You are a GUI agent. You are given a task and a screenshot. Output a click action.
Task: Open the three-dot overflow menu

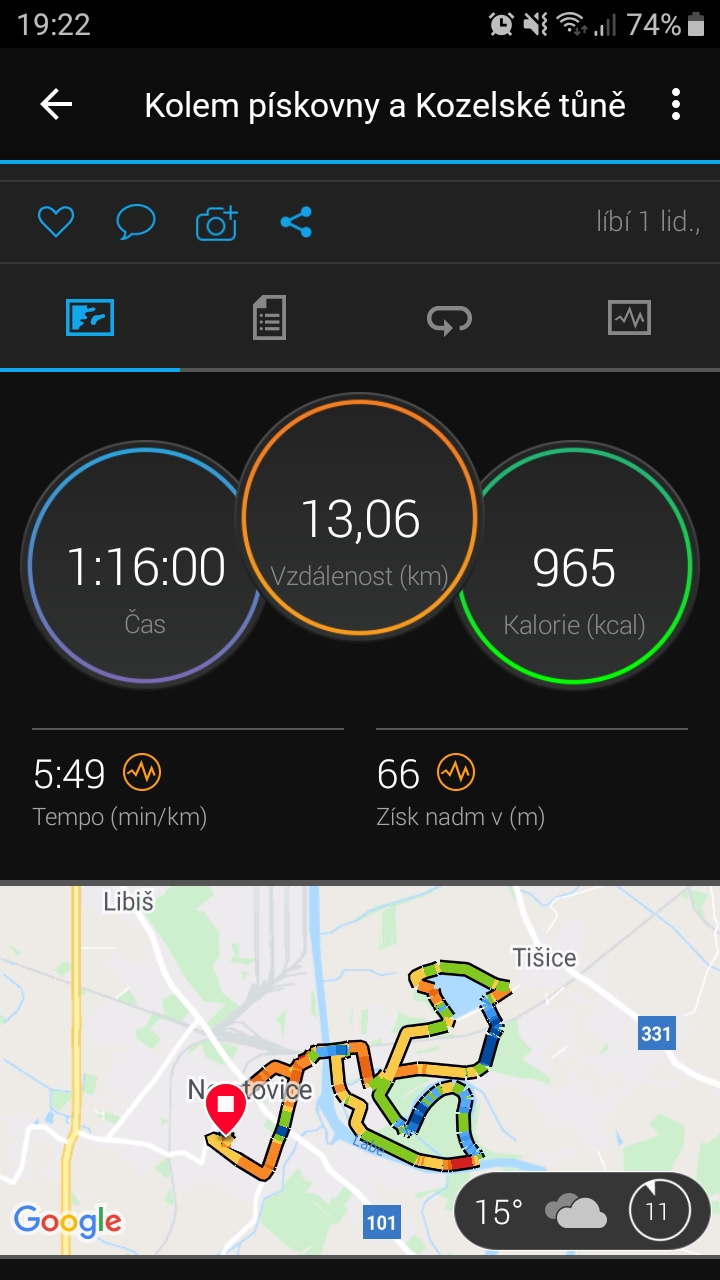(676, 105)
